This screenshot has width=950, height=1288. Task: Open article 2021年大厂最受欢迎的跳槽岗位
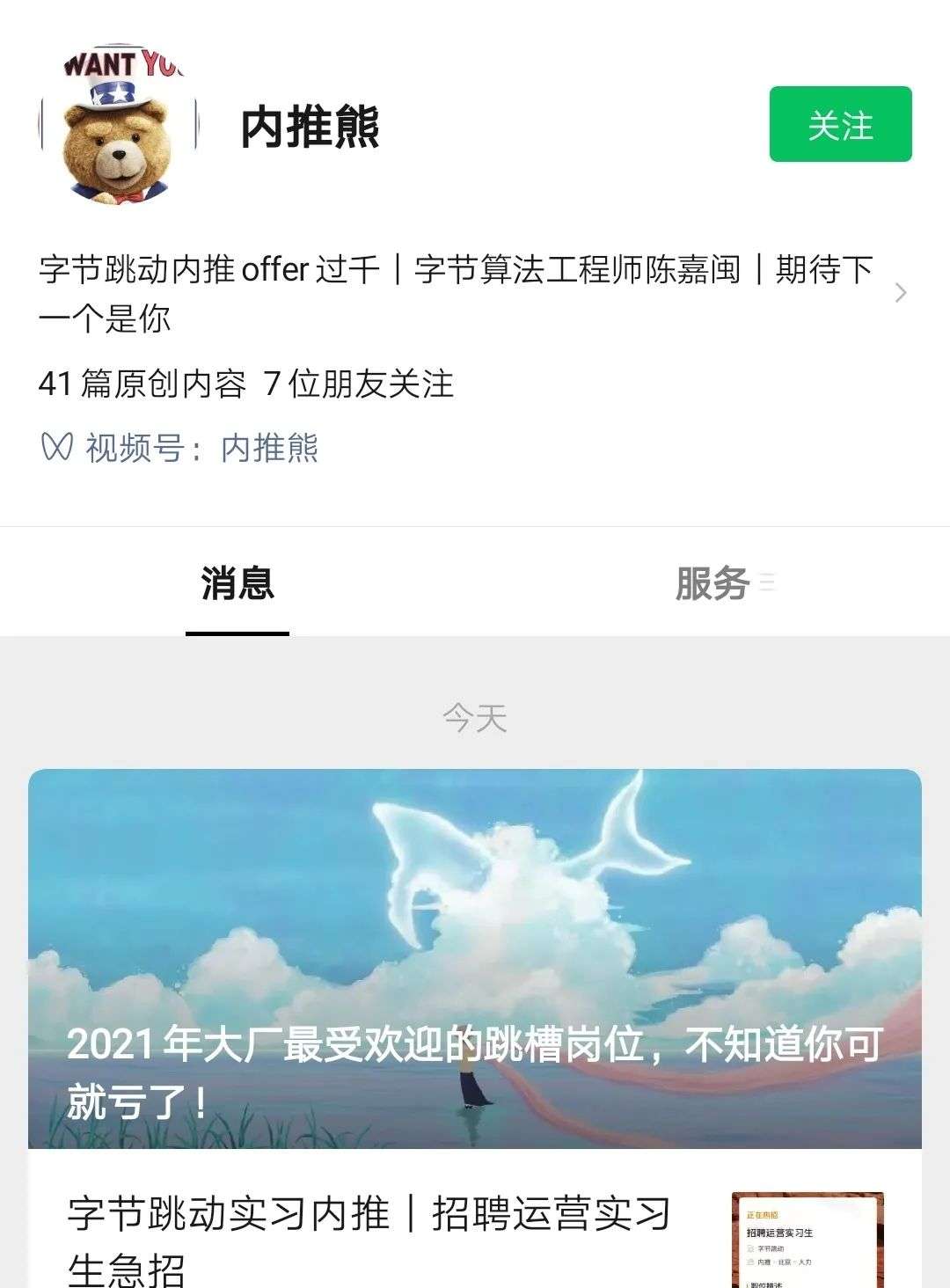(x=475, y=959)
